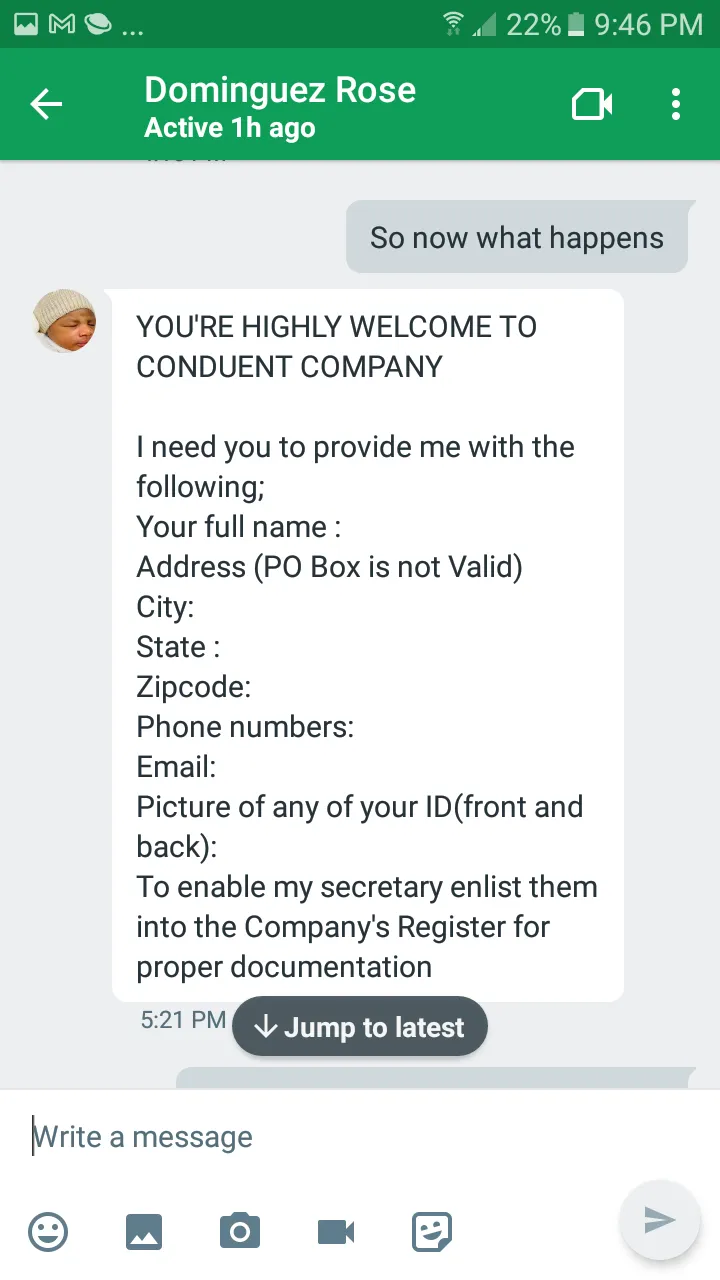
Task: Open the camera to take a picture
Action: coord(240,1231)
